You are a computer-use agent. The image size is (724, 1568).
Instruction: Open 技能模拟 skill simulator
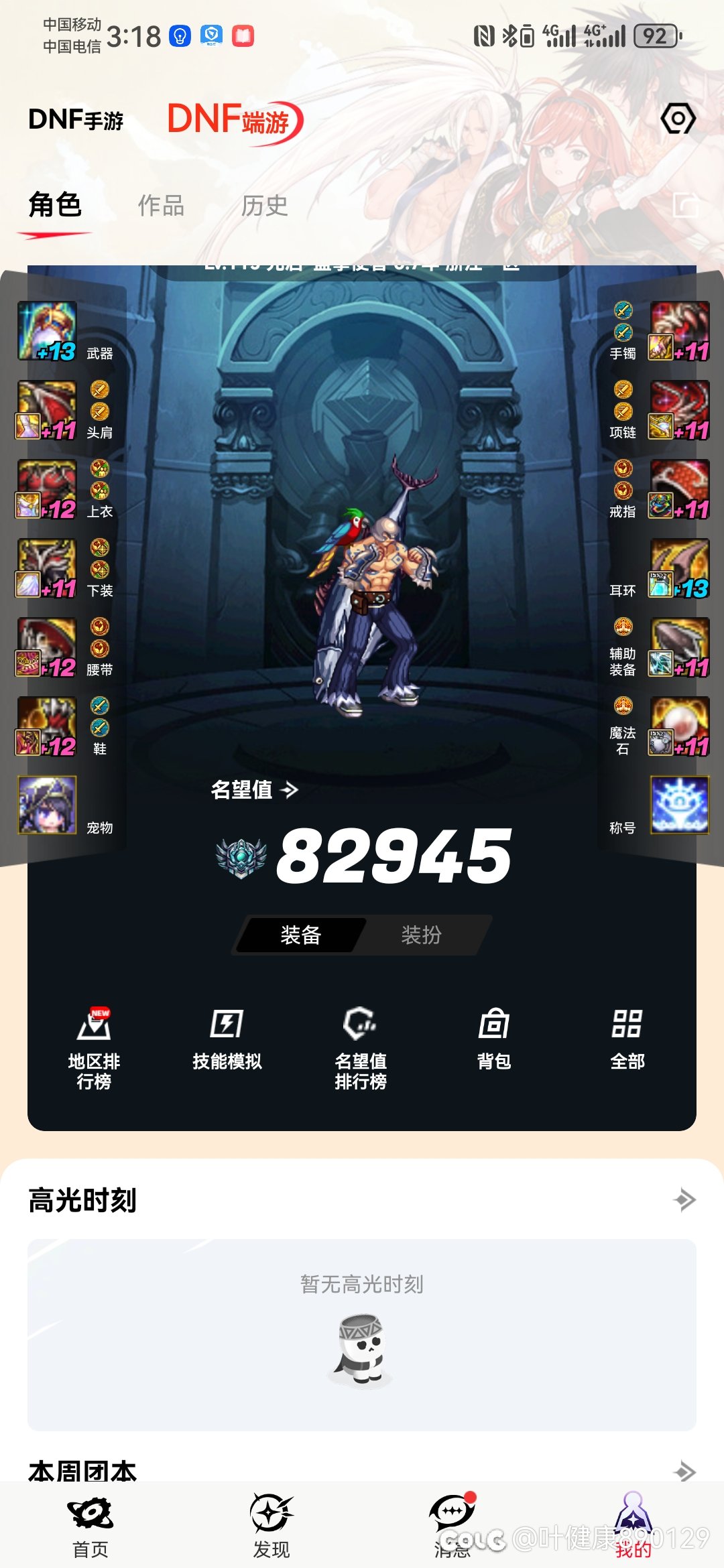pyautogui.click(x=227, y=1040)
